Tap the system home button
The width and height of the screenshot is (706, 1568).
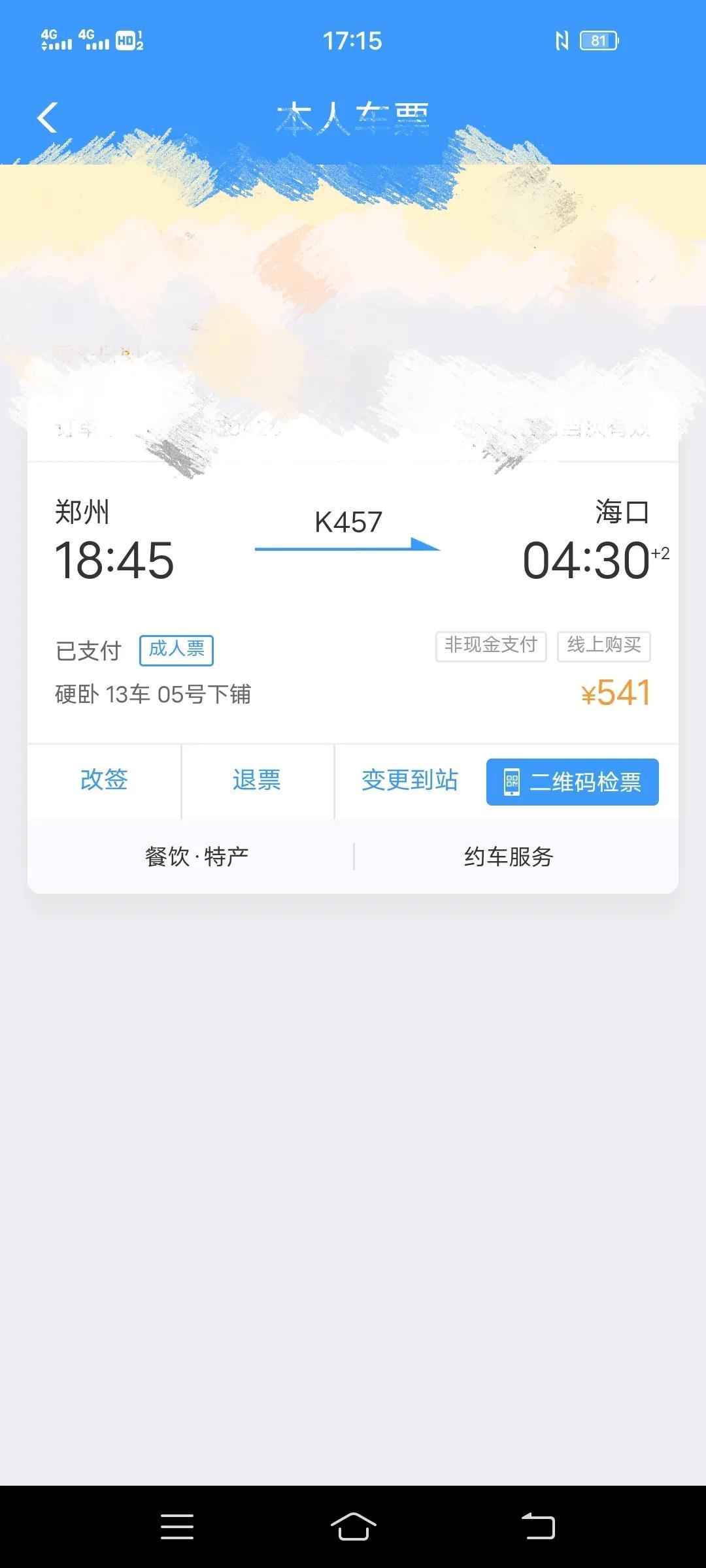[353, 1527]
